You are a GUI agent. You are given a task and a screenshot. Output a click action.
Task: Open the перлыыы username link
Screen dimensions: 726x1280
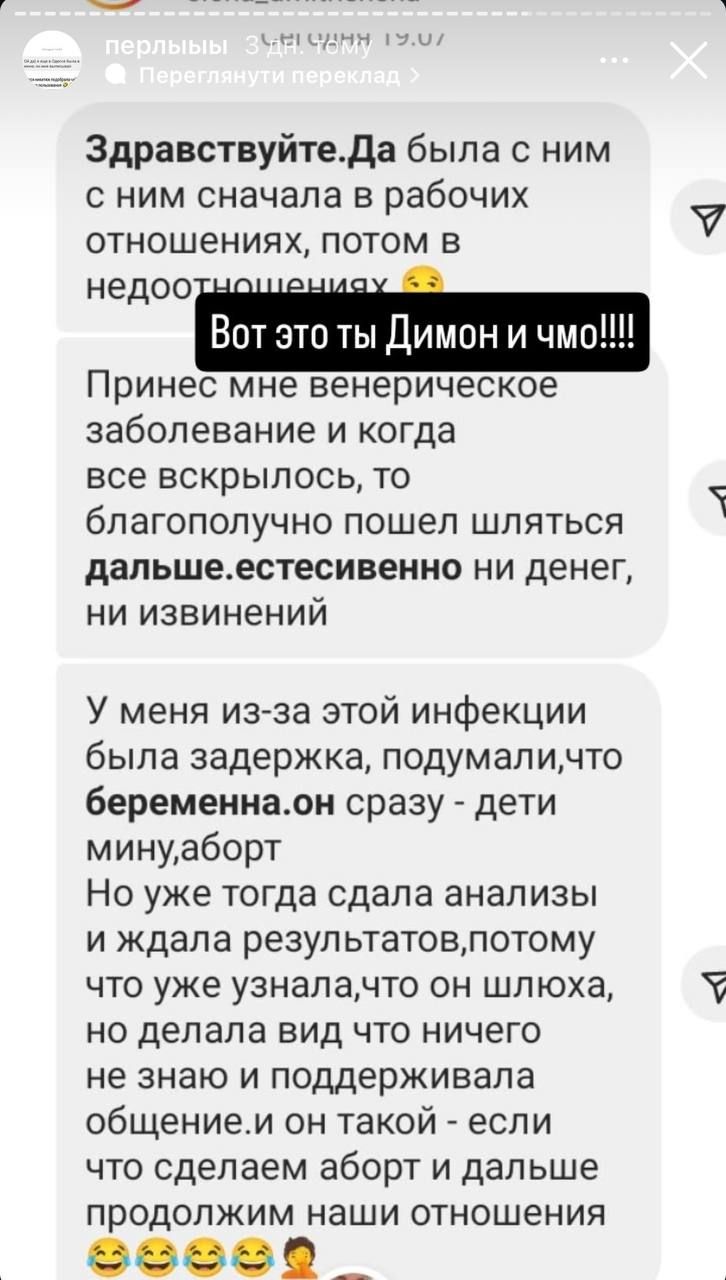(x=167, y=47)
